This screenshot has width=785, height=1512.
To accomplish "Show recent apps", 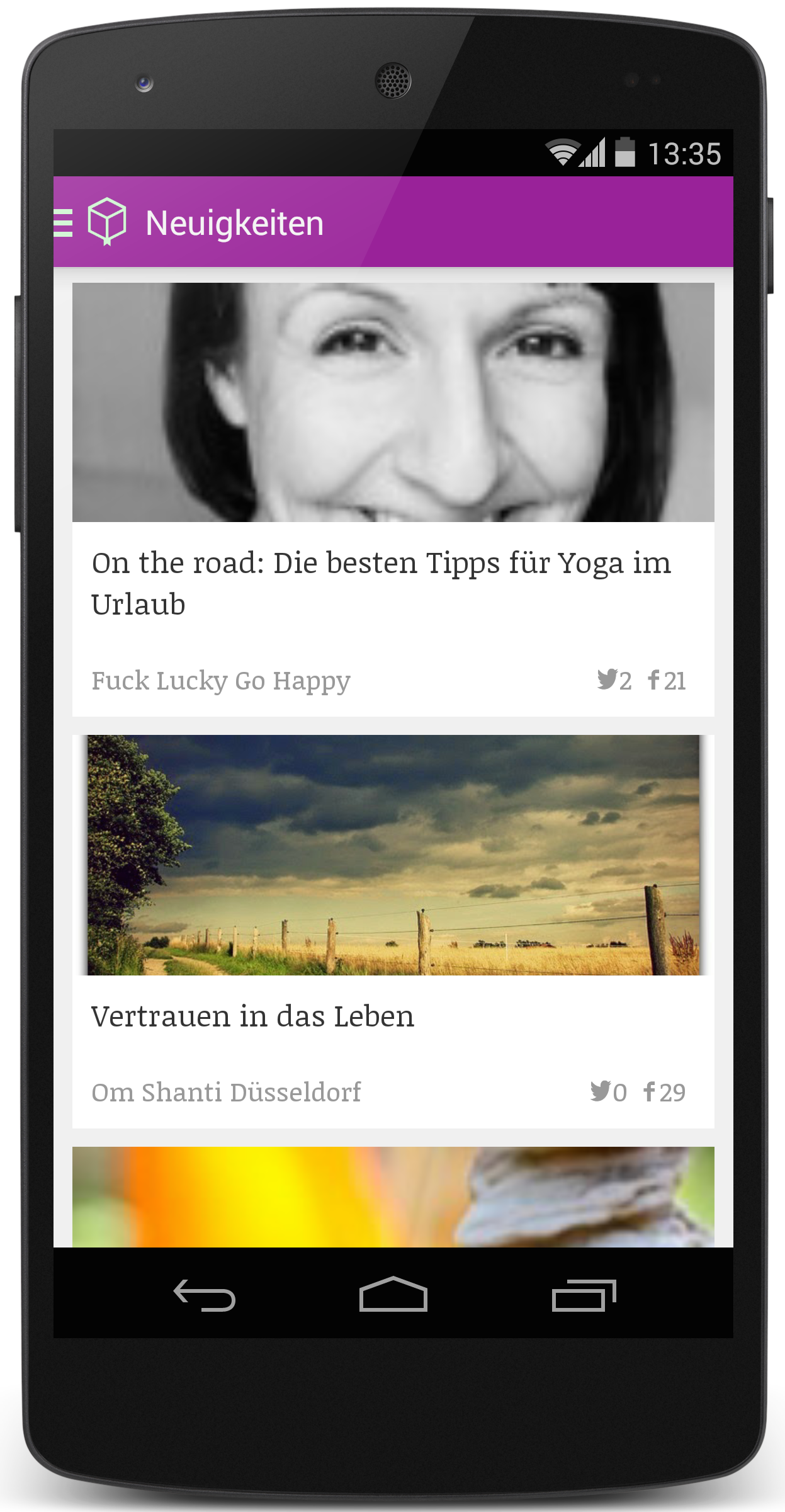I will 584,1295.
